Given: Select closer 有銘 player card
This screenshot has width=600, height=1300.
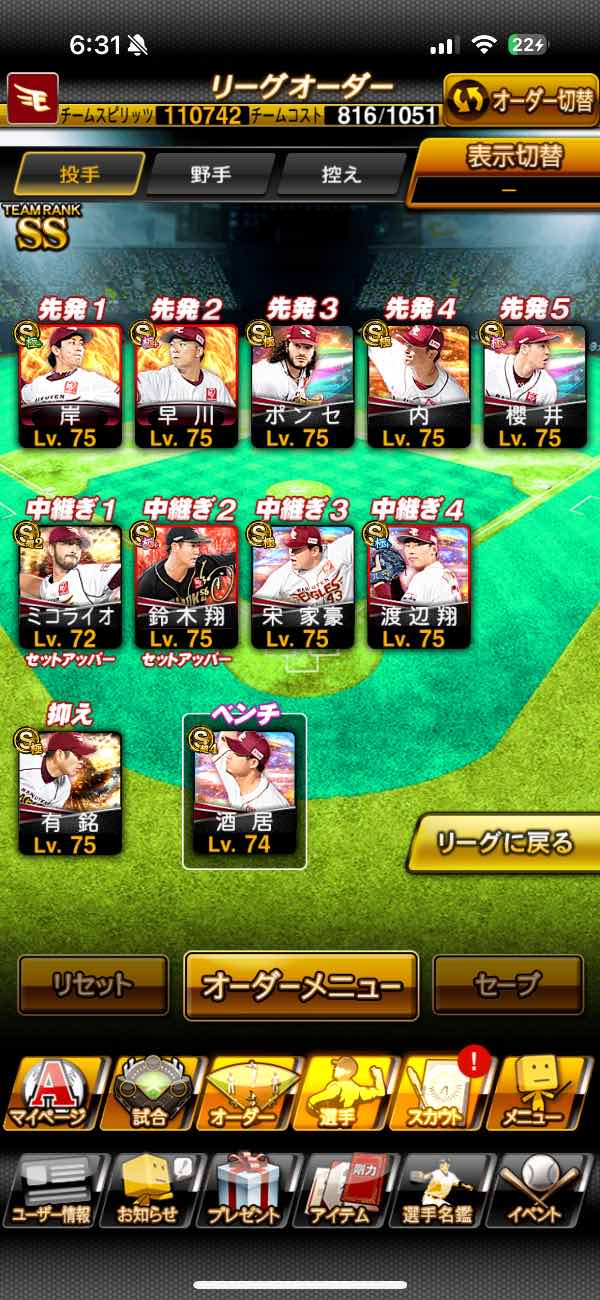Looking at the screenshot, I should click(71, 792).
